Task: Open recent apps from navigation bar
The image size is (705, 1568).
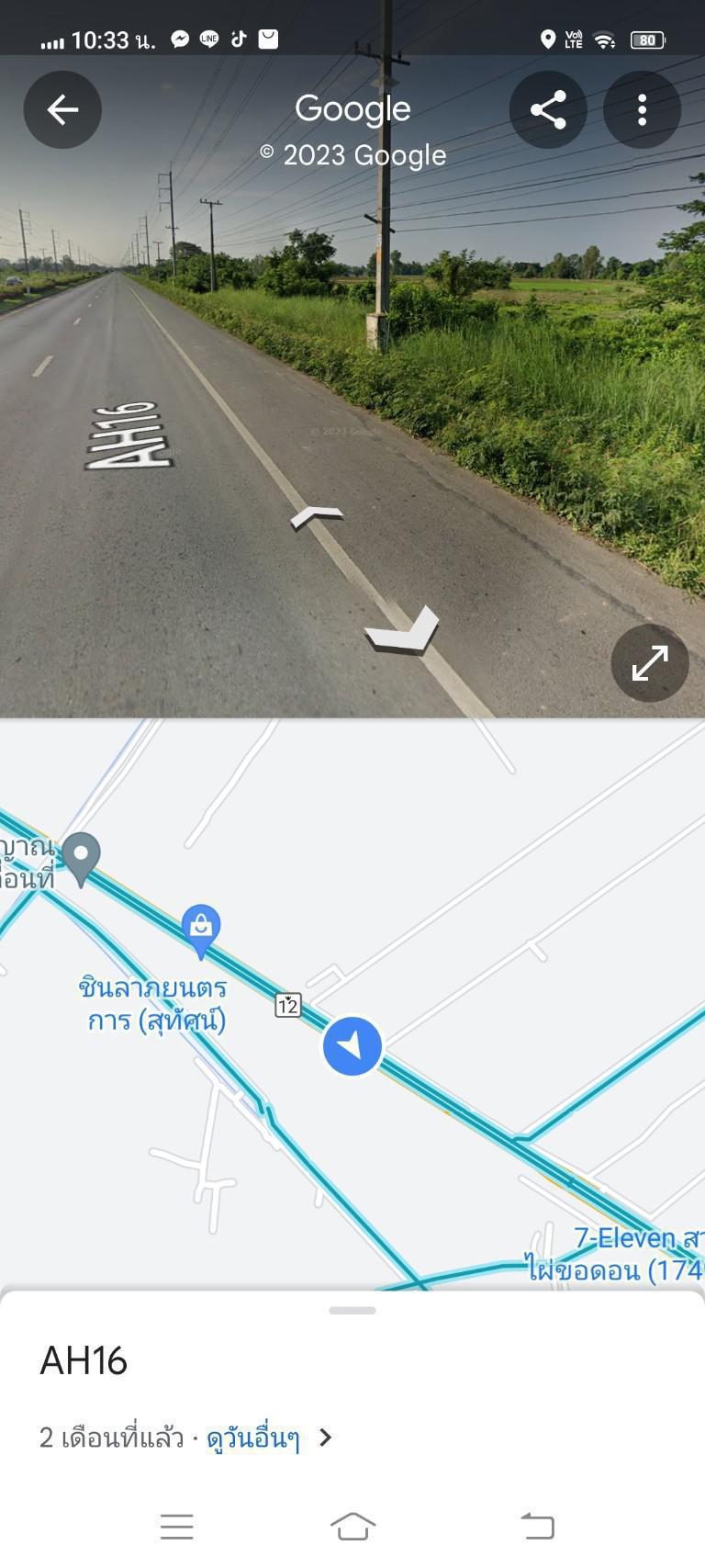Action: (x=177, y=1527)
